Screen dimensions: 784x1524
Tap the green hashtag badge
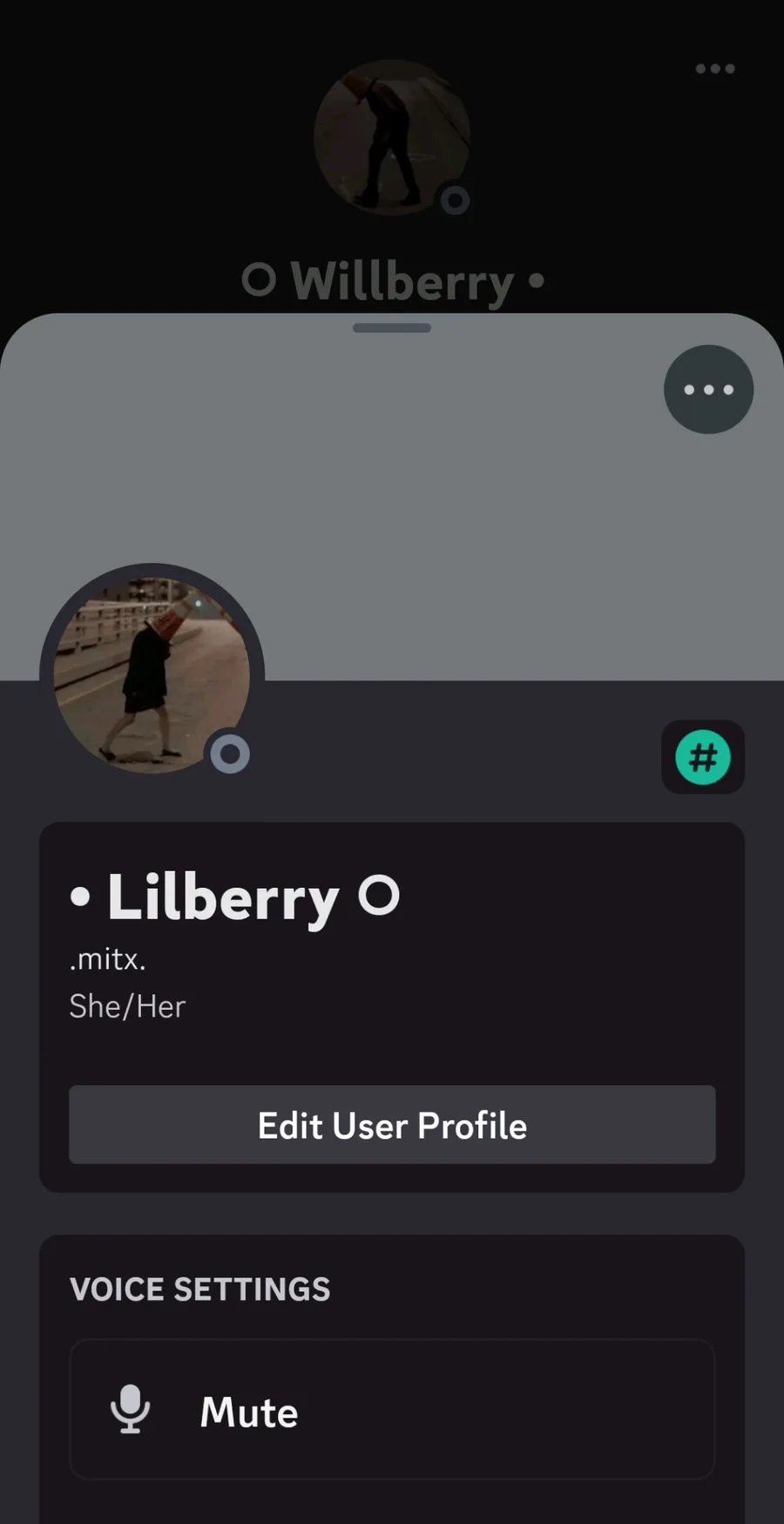tap(703, 757)
